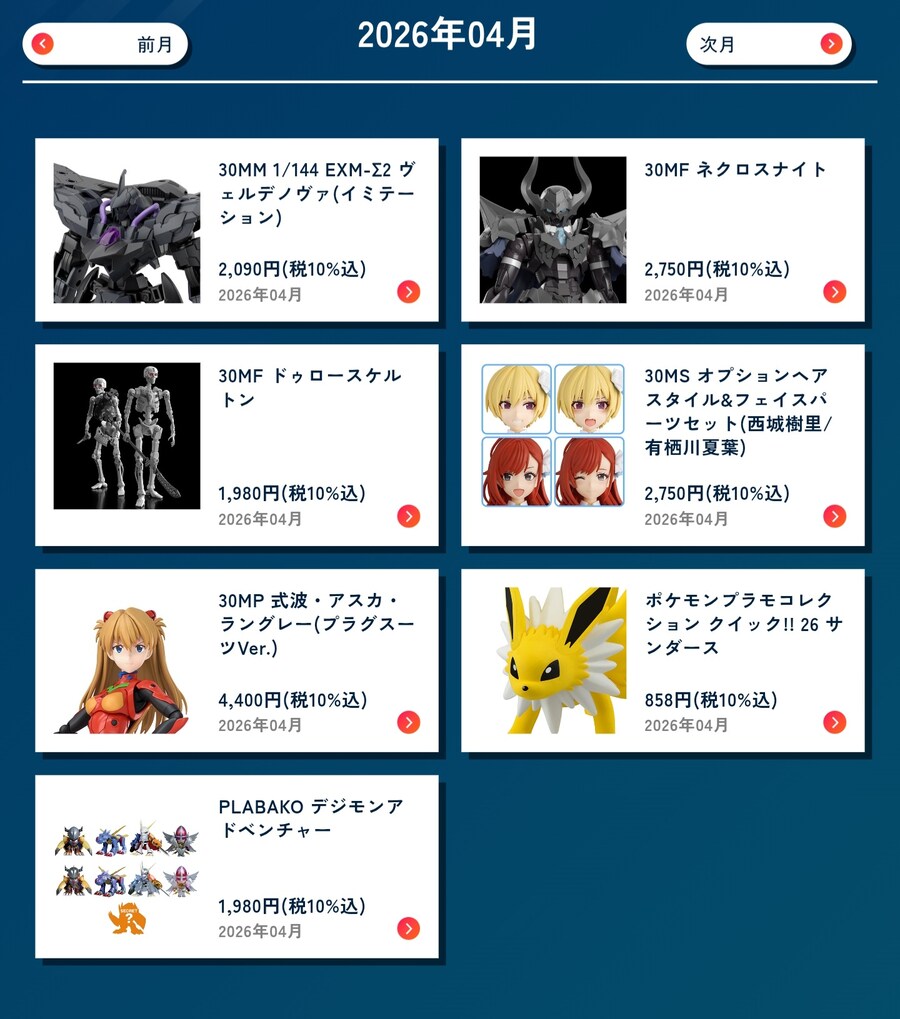Open the PLABAKO デジモンアドベンチャー card

[x=237, y=867]
